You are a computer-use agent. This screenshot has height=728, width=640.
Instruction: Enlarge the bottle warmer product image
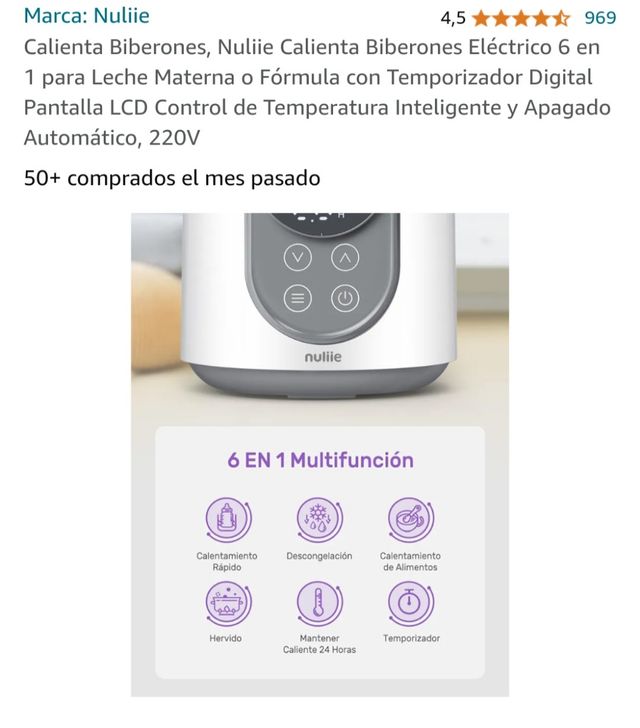point(320,453)
